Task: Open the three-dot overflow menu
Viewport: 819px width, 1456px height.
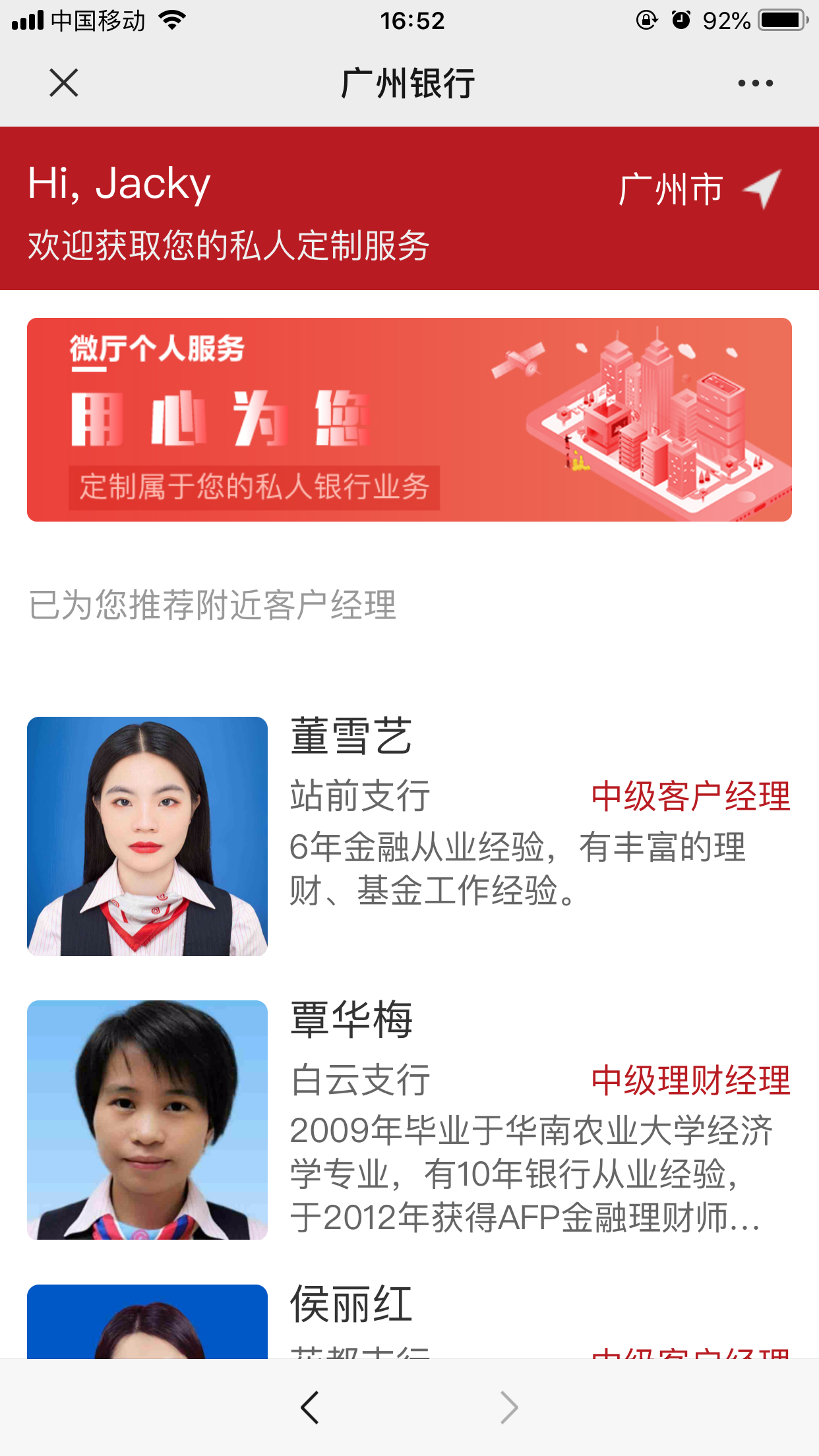Action: coord(755,83)
